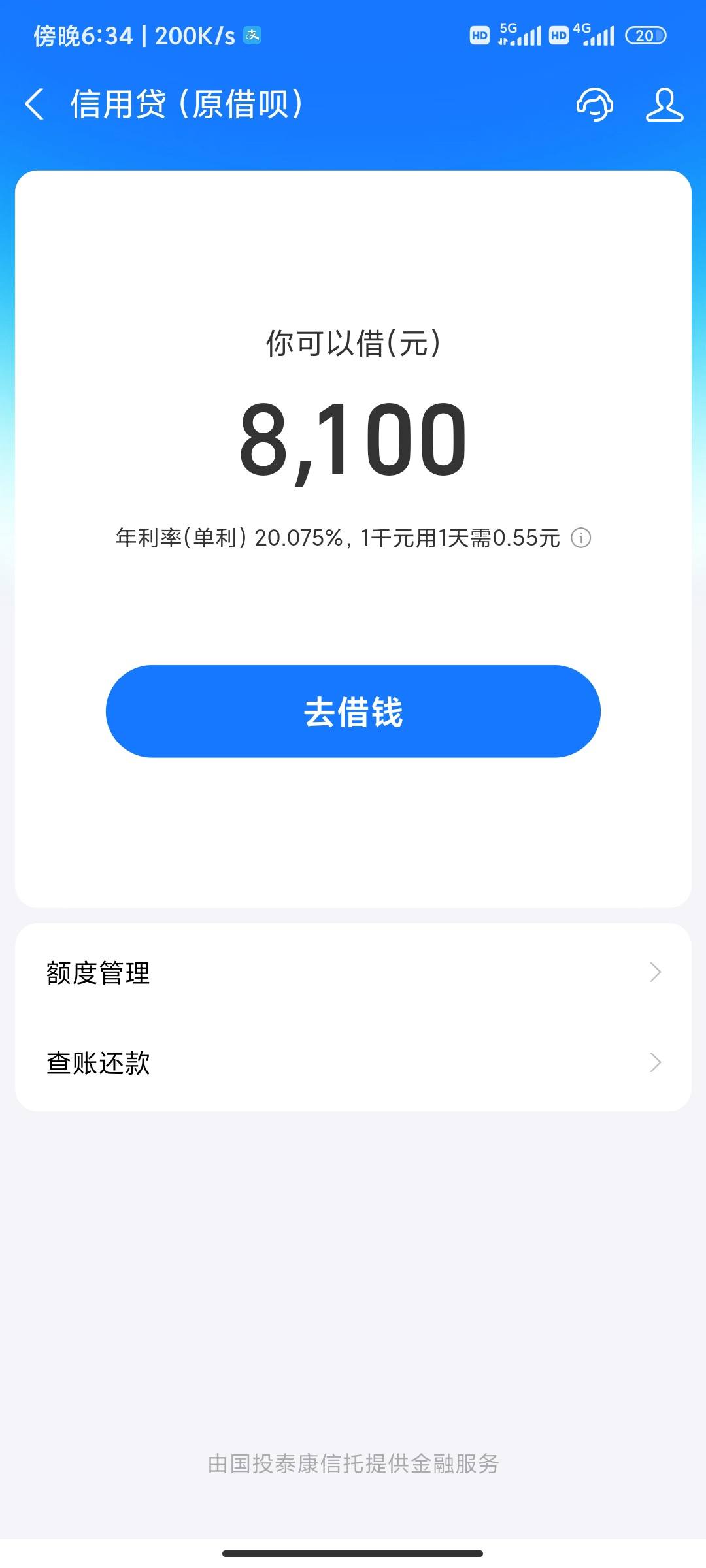This screenshot has width=706, height=1568.
Task: Open 额度管理
Action: pyautogui.click(x=353, y=973)
